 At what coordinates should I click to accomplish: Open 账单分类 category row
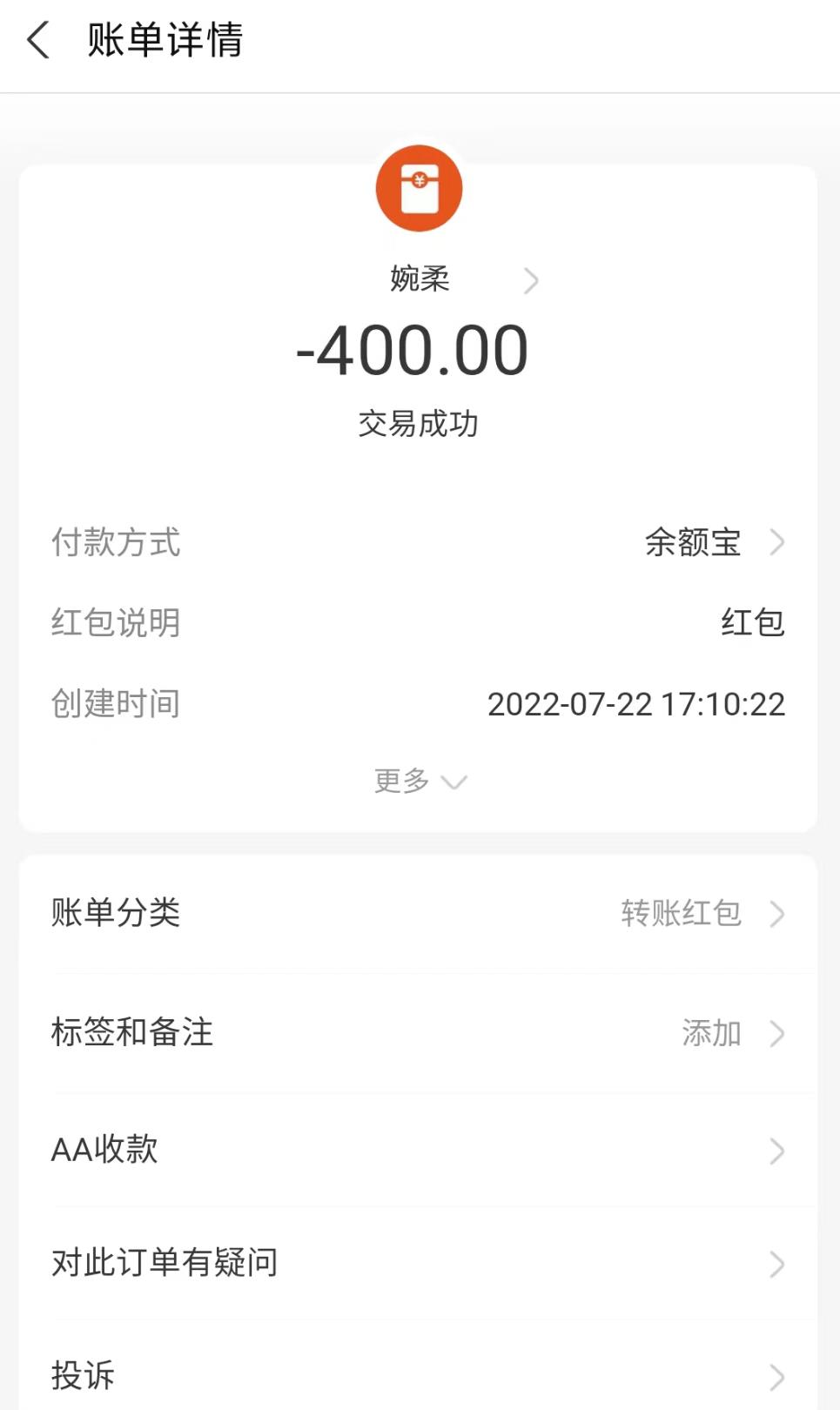[x=418, y=913]
